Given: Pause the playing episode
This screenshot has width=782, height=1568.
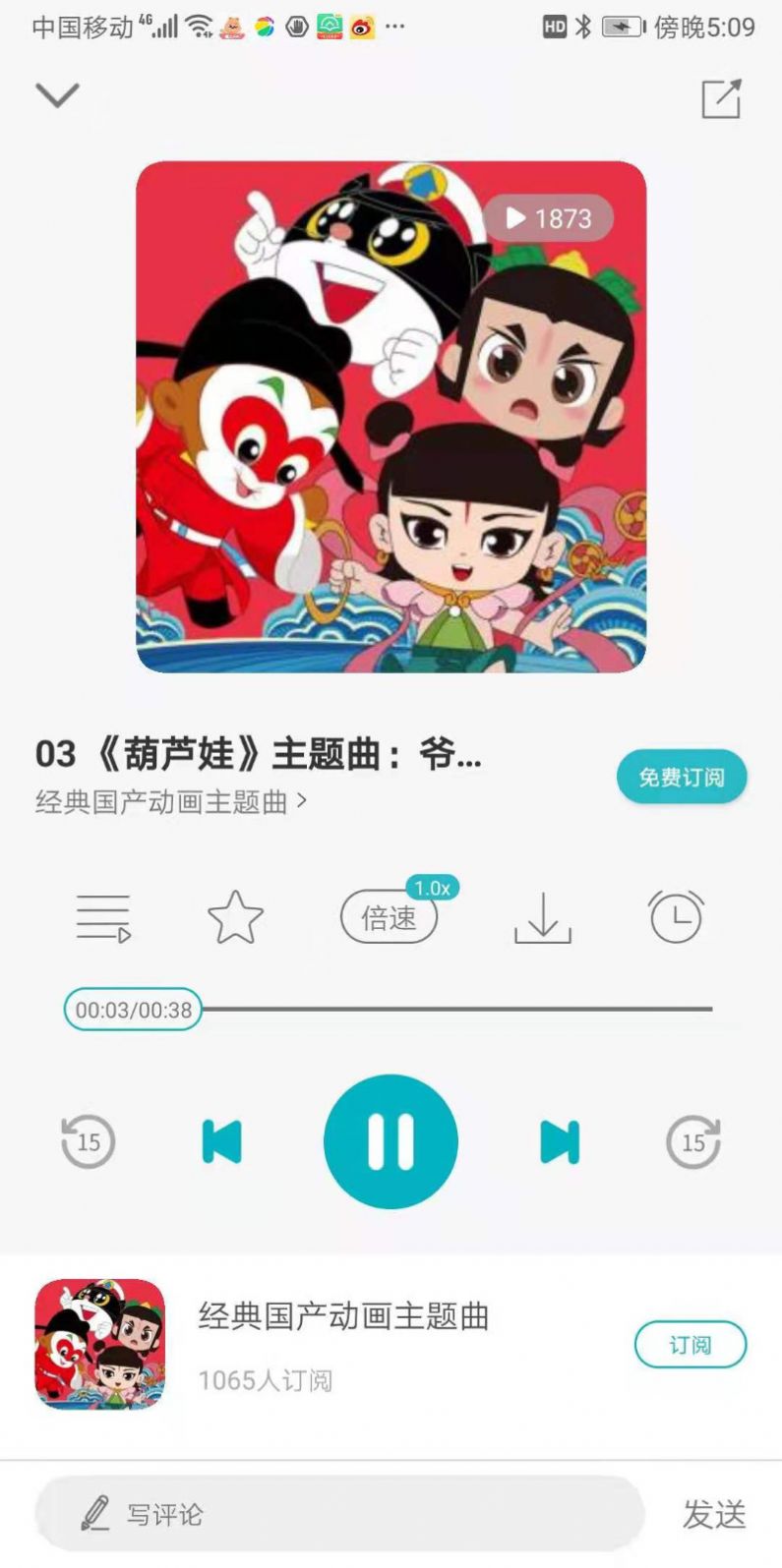Looking at the screenshot, I should (x=391, y=1140).
